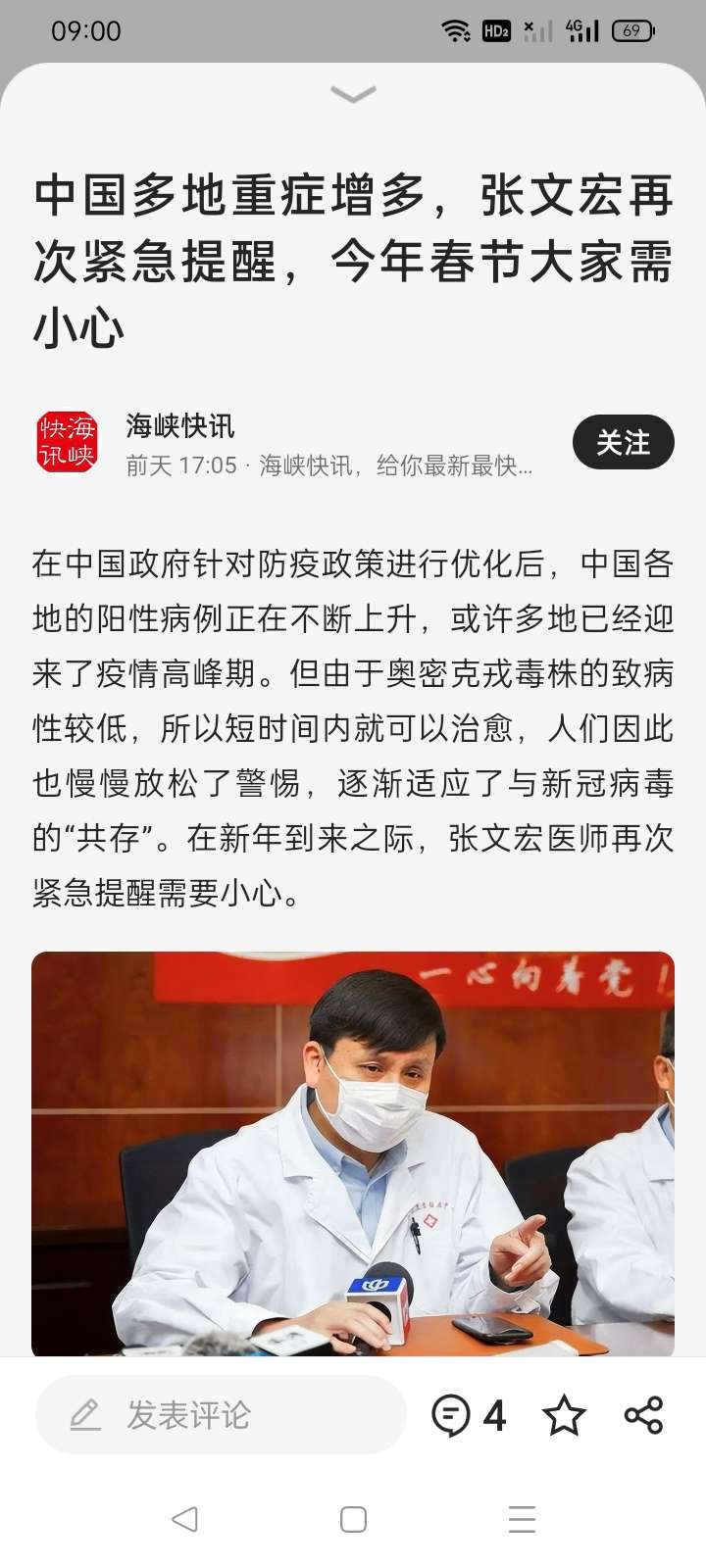Go back using the system back button
The image size is (706, 1568).
pyautogui.click(x=184, y=1519)
